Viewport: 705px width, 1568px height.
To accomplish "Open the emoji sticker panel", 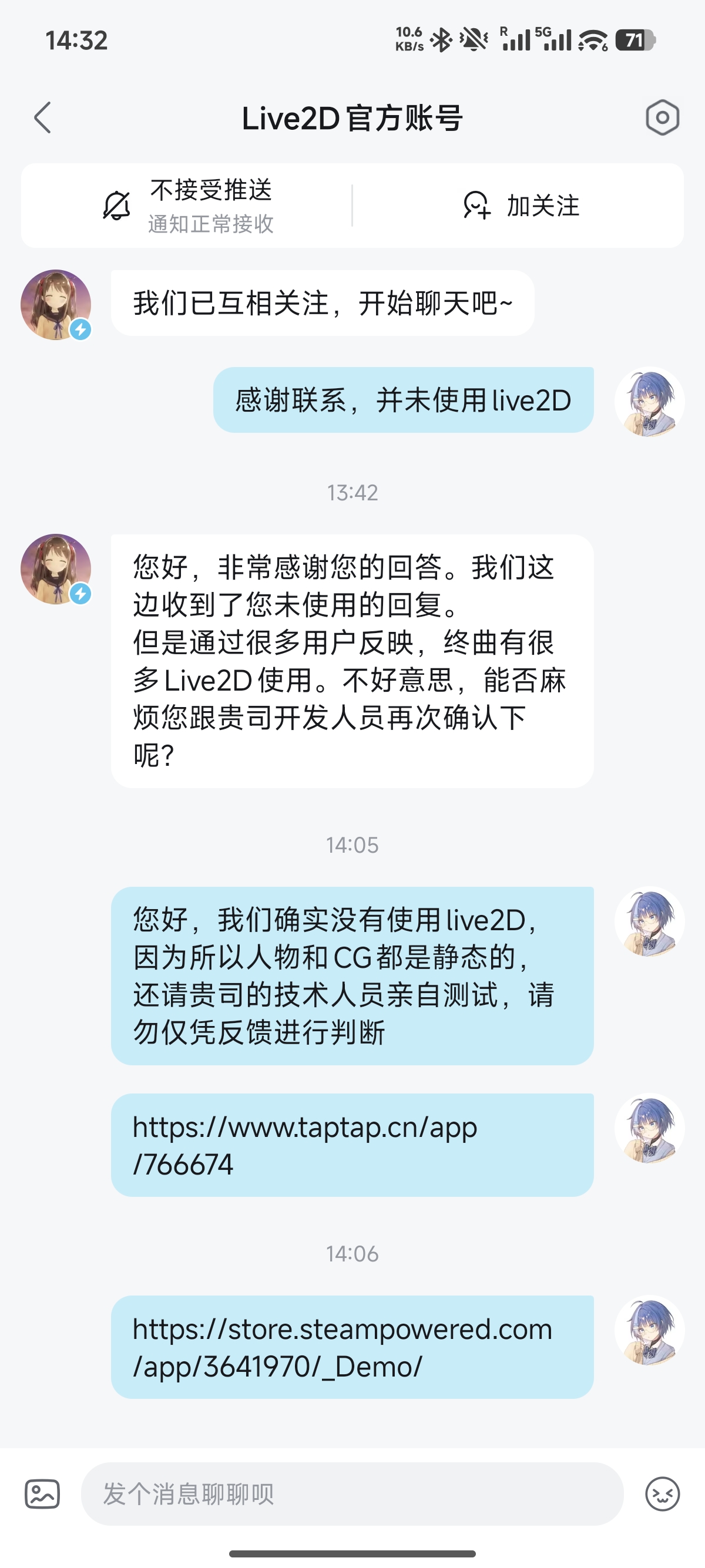I will (662, 1494).
